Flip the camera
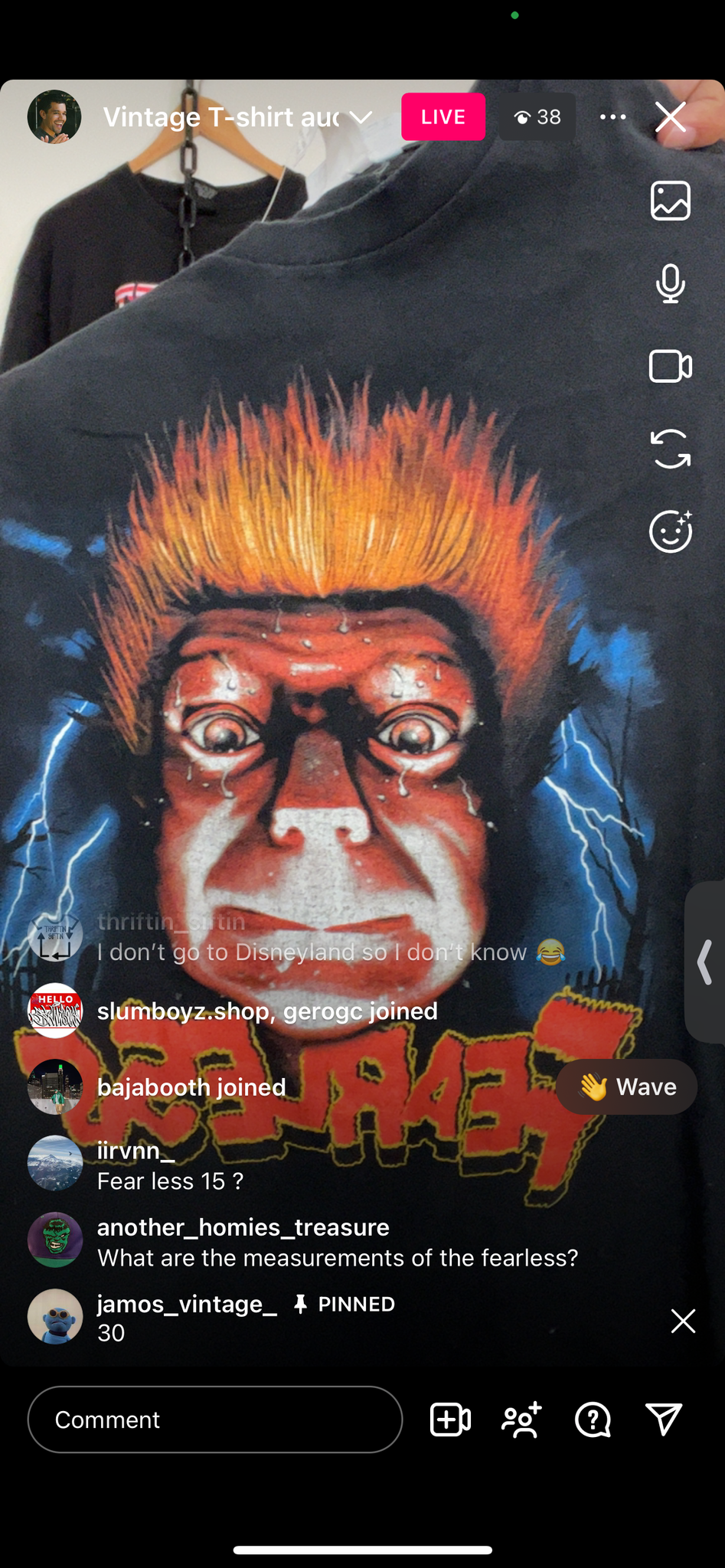This screenshot has width=725, height=1568. tap(671, 449)
